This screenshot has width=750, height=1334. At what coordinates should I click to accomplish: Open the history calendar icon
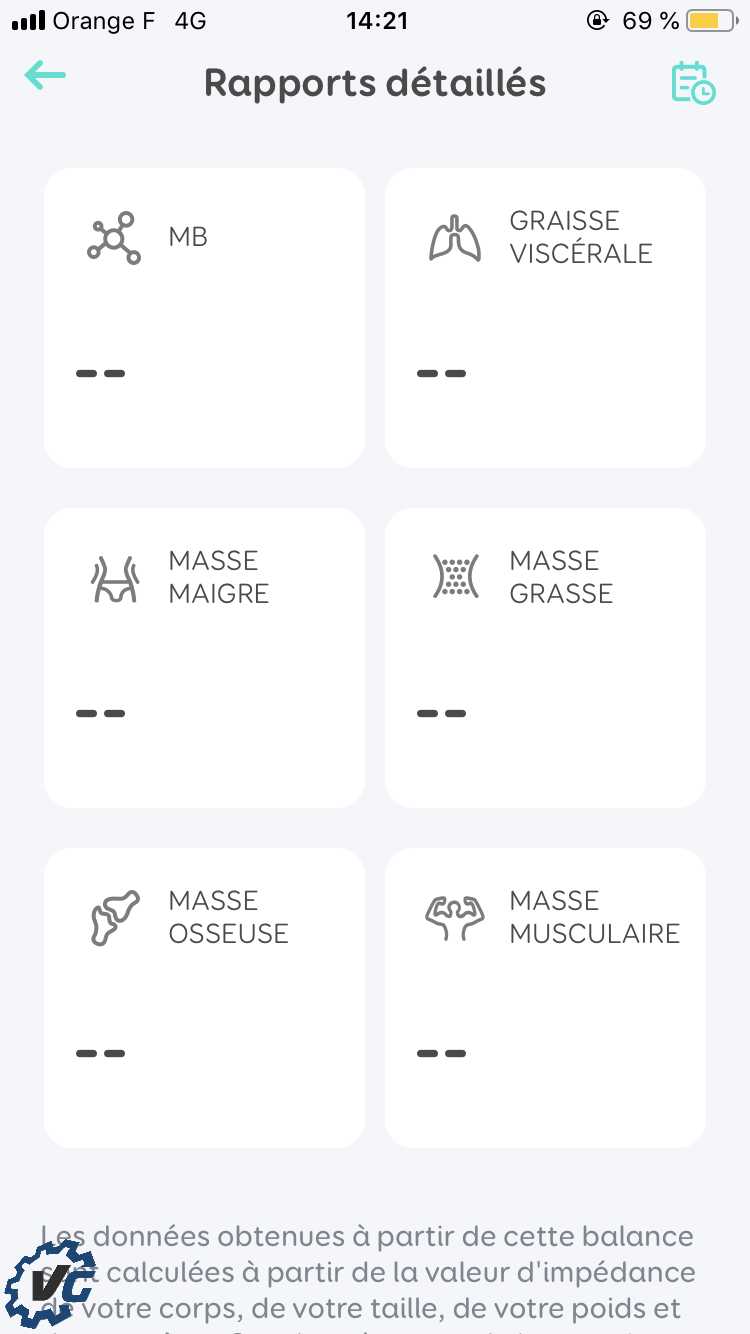(x=692, y=83)
